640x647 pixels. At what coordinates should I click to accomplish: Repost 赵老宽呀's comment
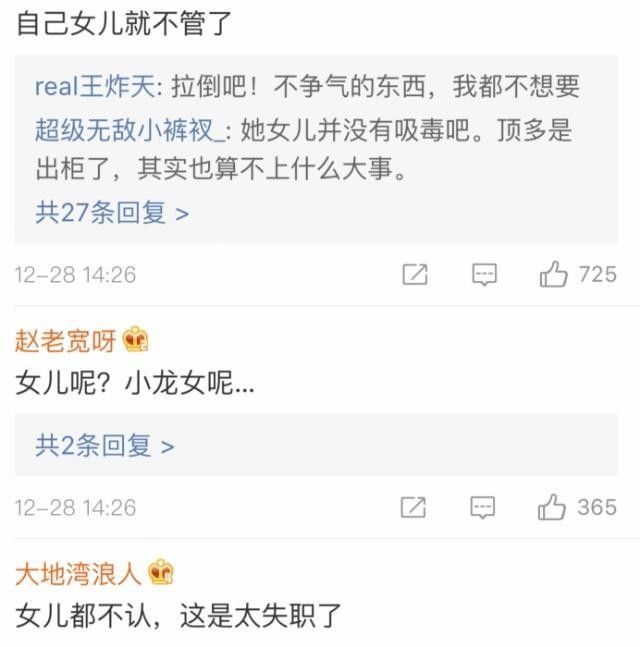click(x=413, y=507)
